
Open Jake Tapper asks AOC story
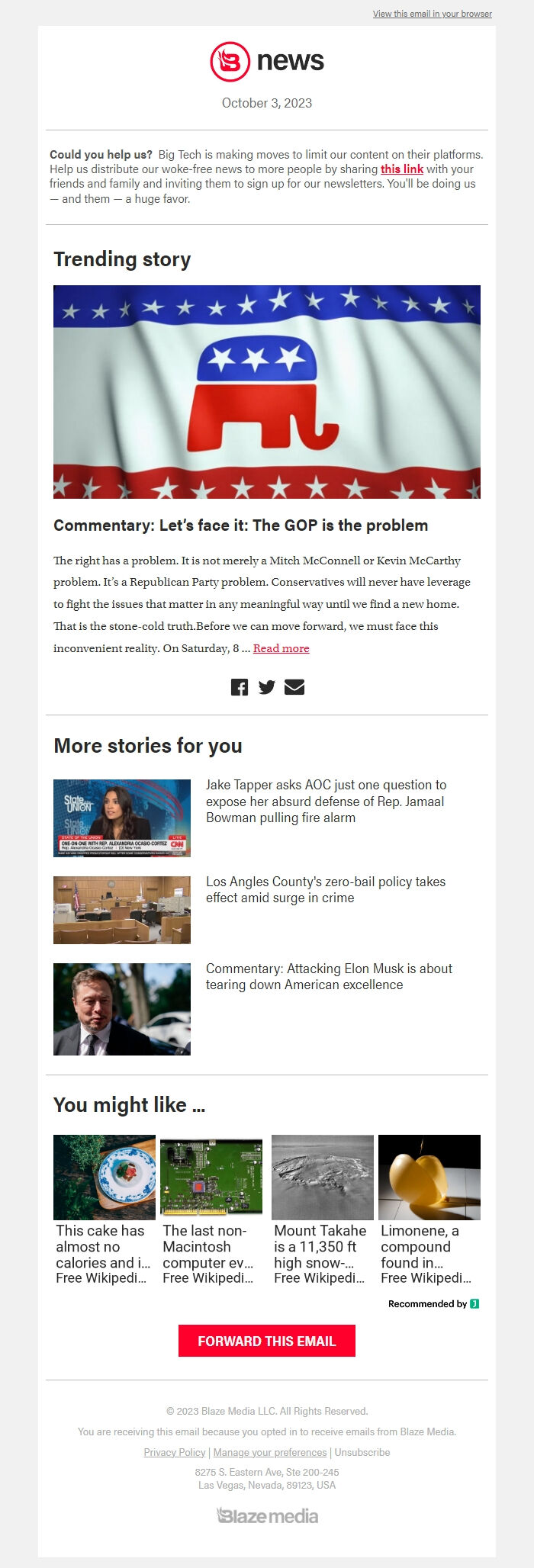(x=326, y=801)
